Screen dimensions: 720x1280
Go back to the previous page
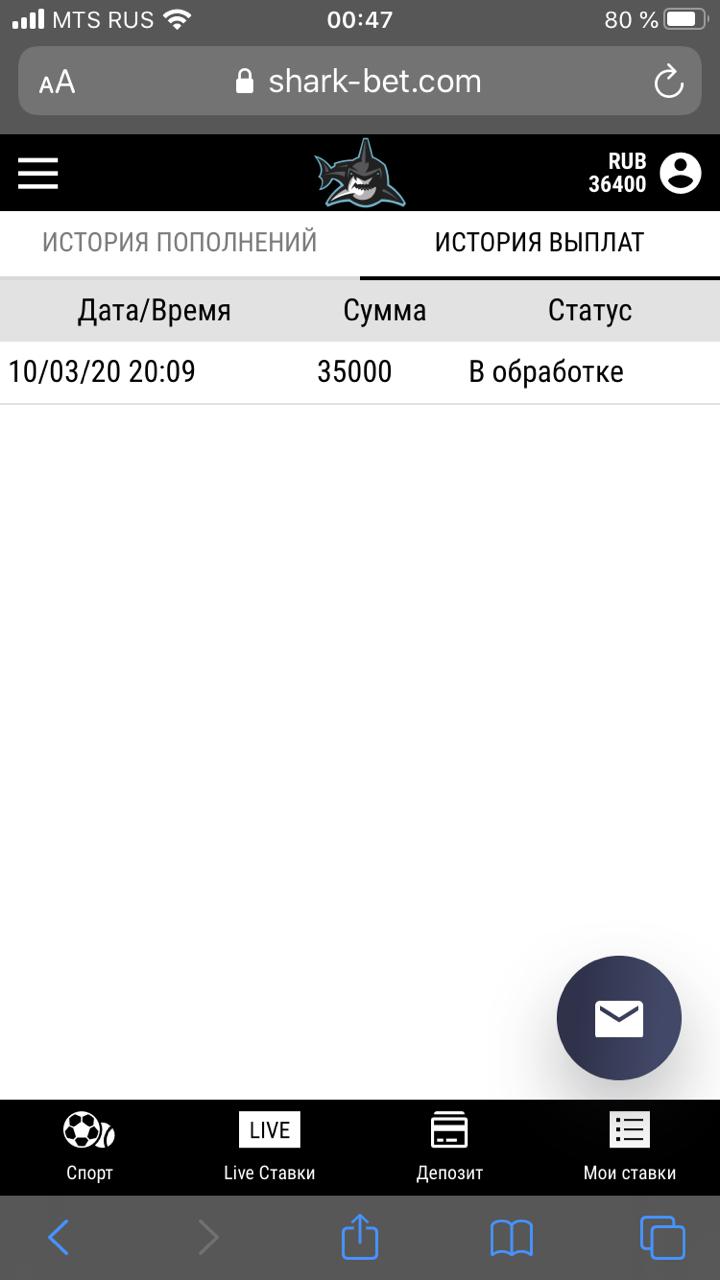click(59, 1238)
